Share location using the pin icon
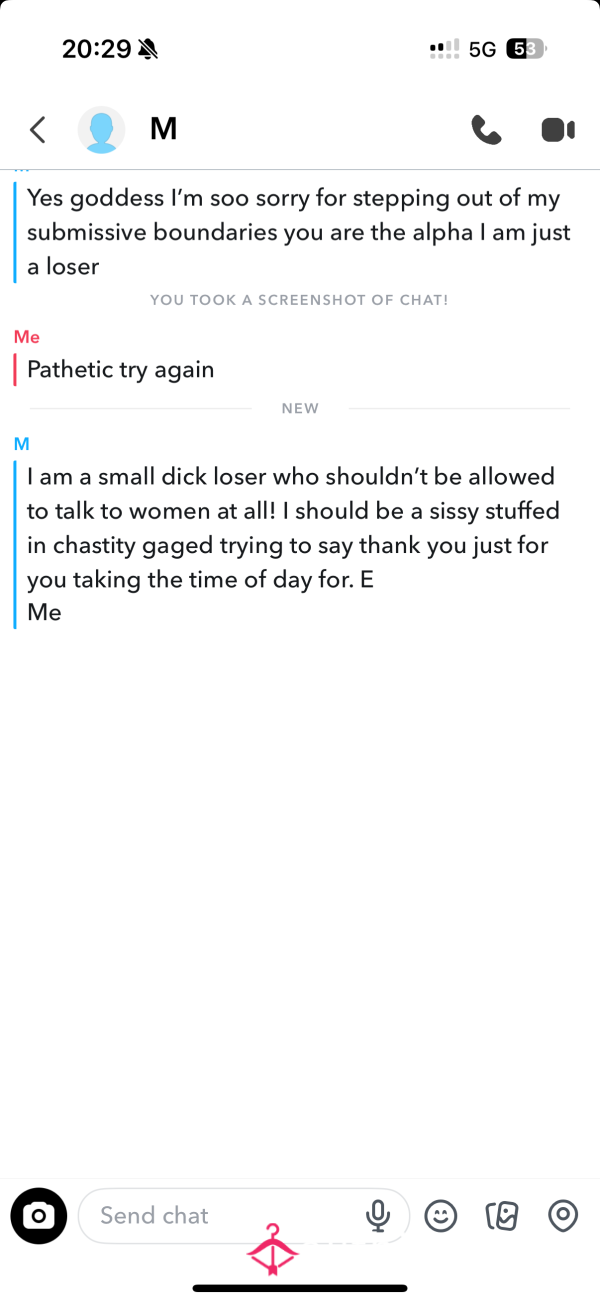The width and height of the screenshot is (600, 1304). pyautogui.click(x=563, y=1216)
